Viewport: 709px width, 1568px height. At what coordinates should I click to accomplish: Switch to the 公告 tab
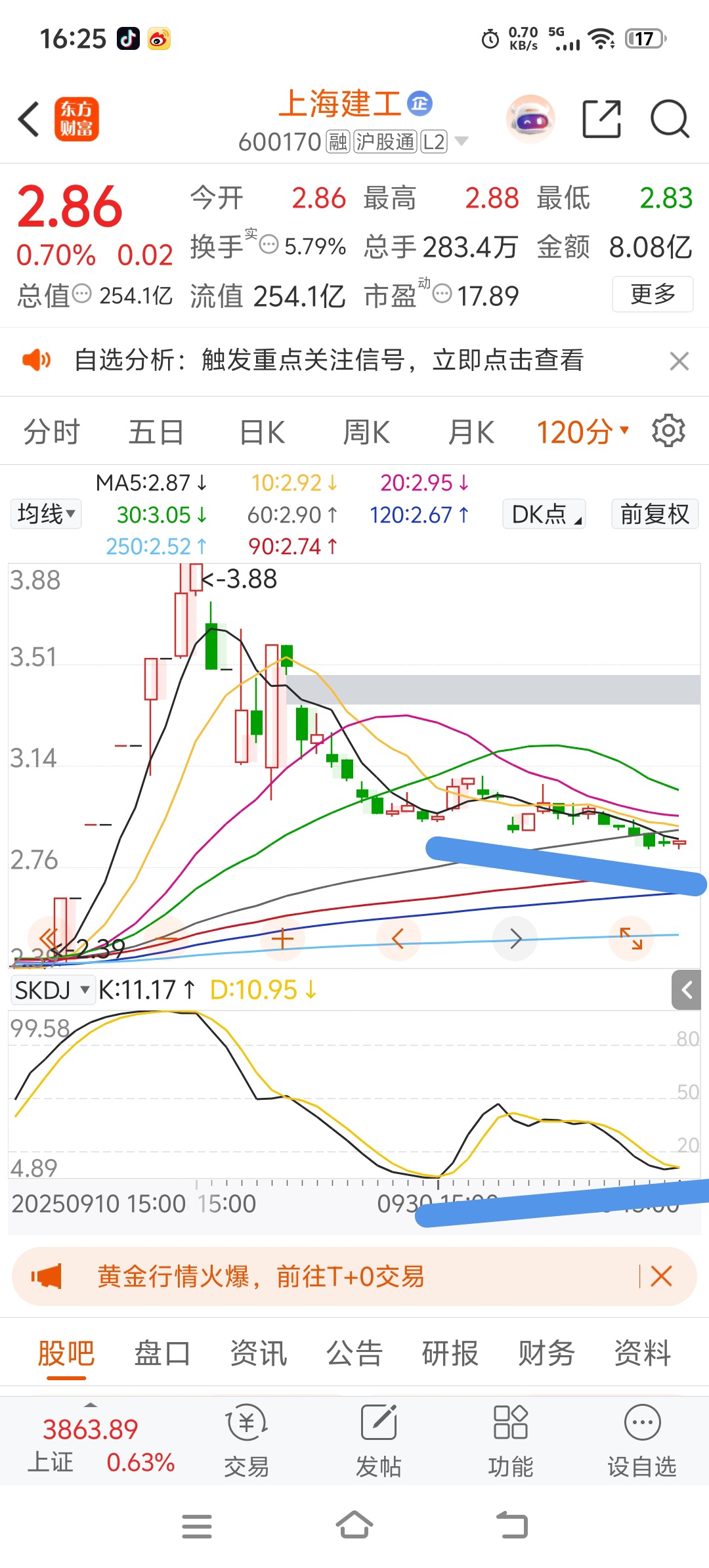click(x=354, y=1353)
